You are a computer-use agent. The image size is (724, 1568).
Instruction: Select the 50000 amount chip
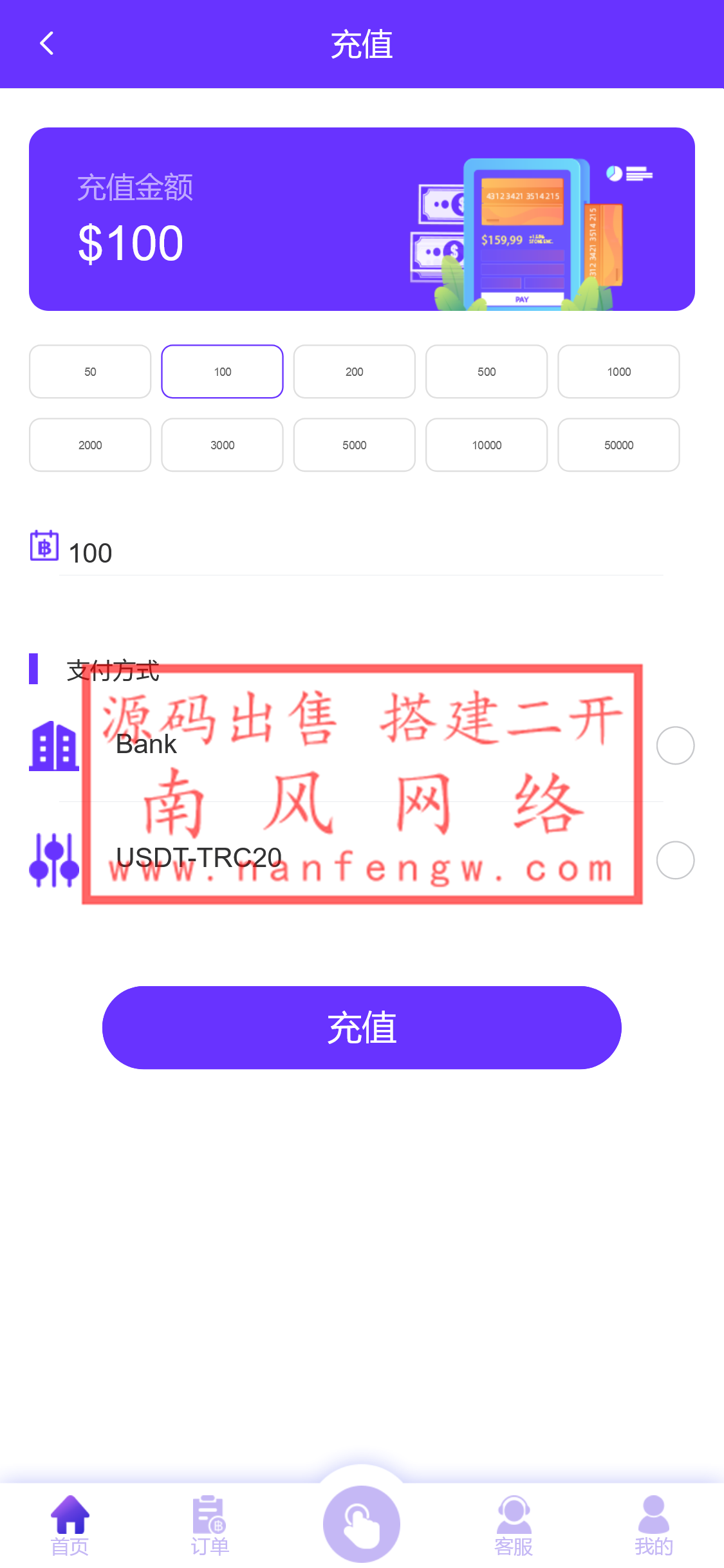click(x=618, y=445)
